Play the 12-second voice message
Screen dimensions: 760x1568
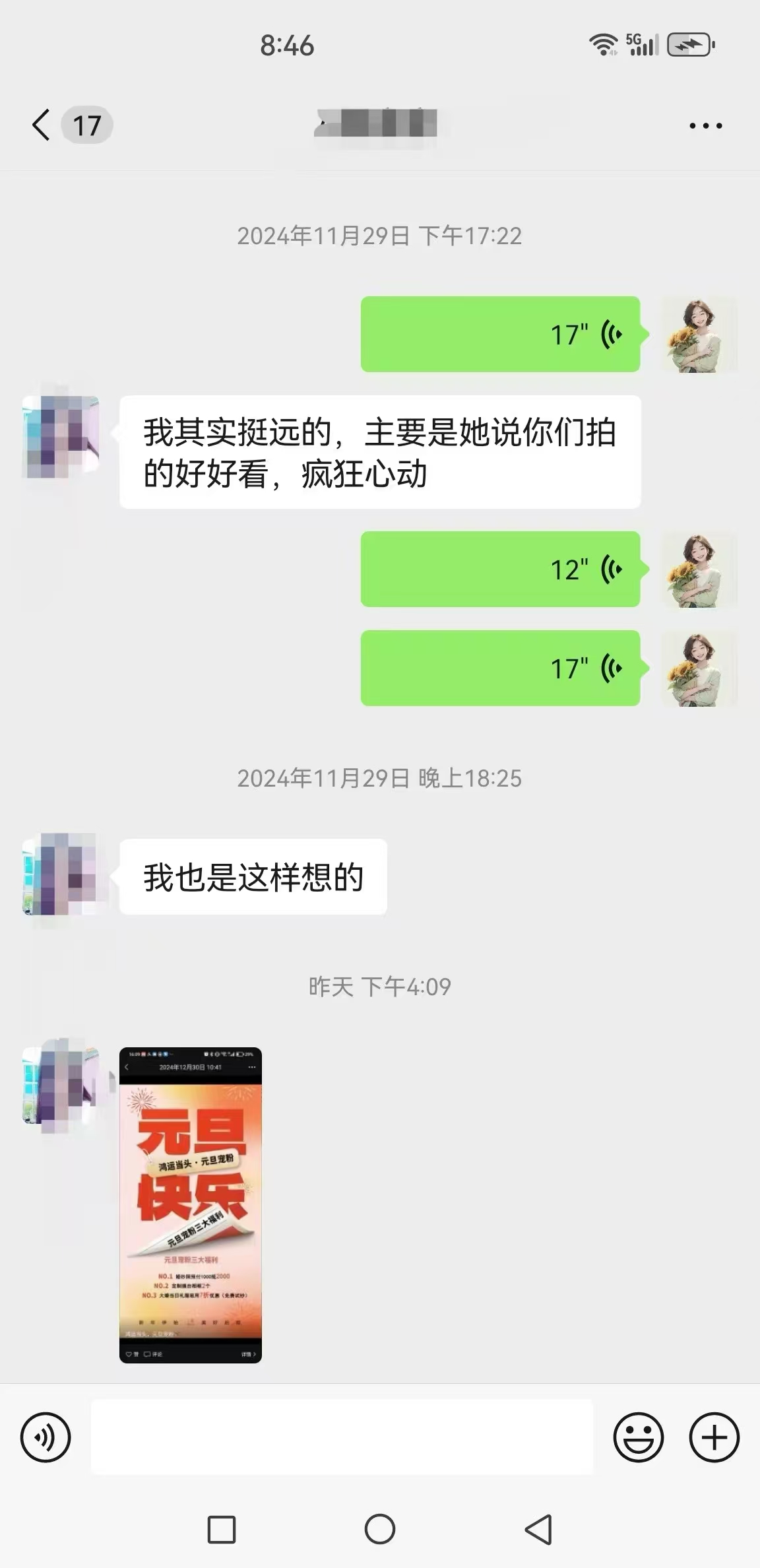[500, 569]
